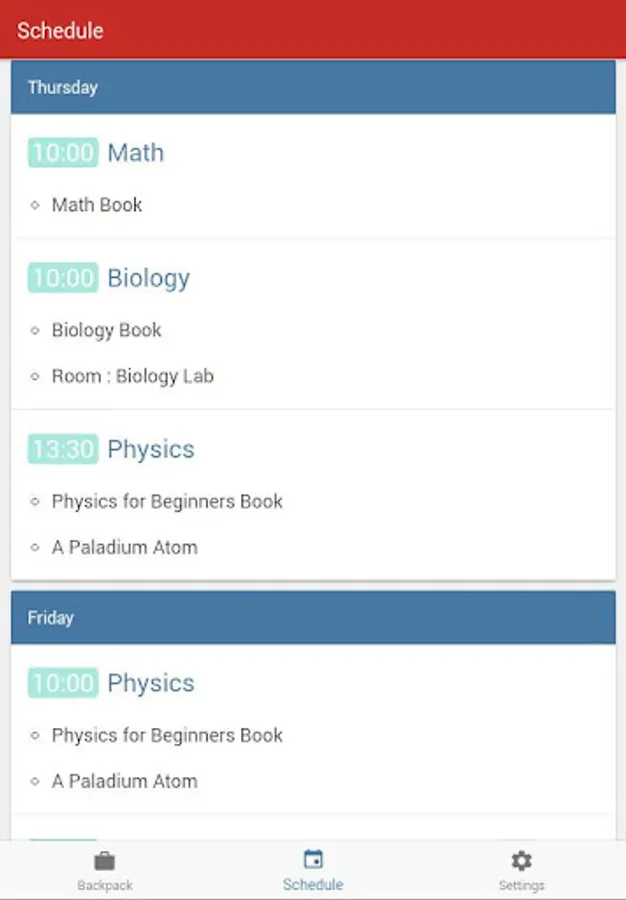
Task: Select the Schedule tab
Action: 313,871
